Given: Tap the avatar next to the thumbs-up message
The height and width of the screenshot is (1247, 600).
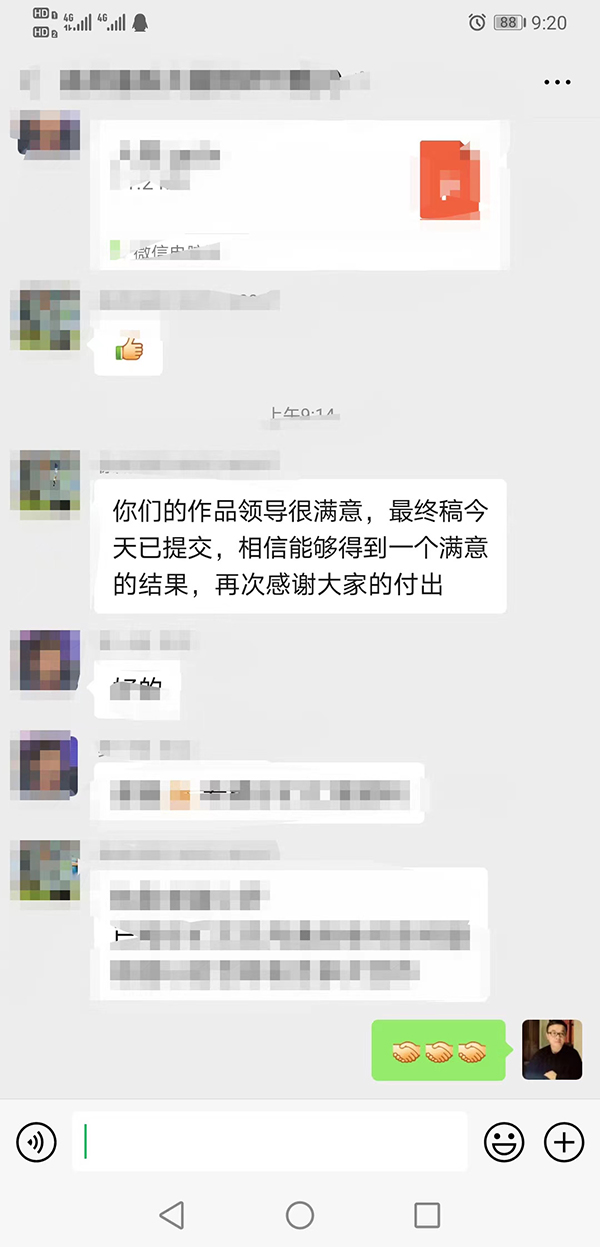Looking at the screenshot, I should tap(45, 321).
